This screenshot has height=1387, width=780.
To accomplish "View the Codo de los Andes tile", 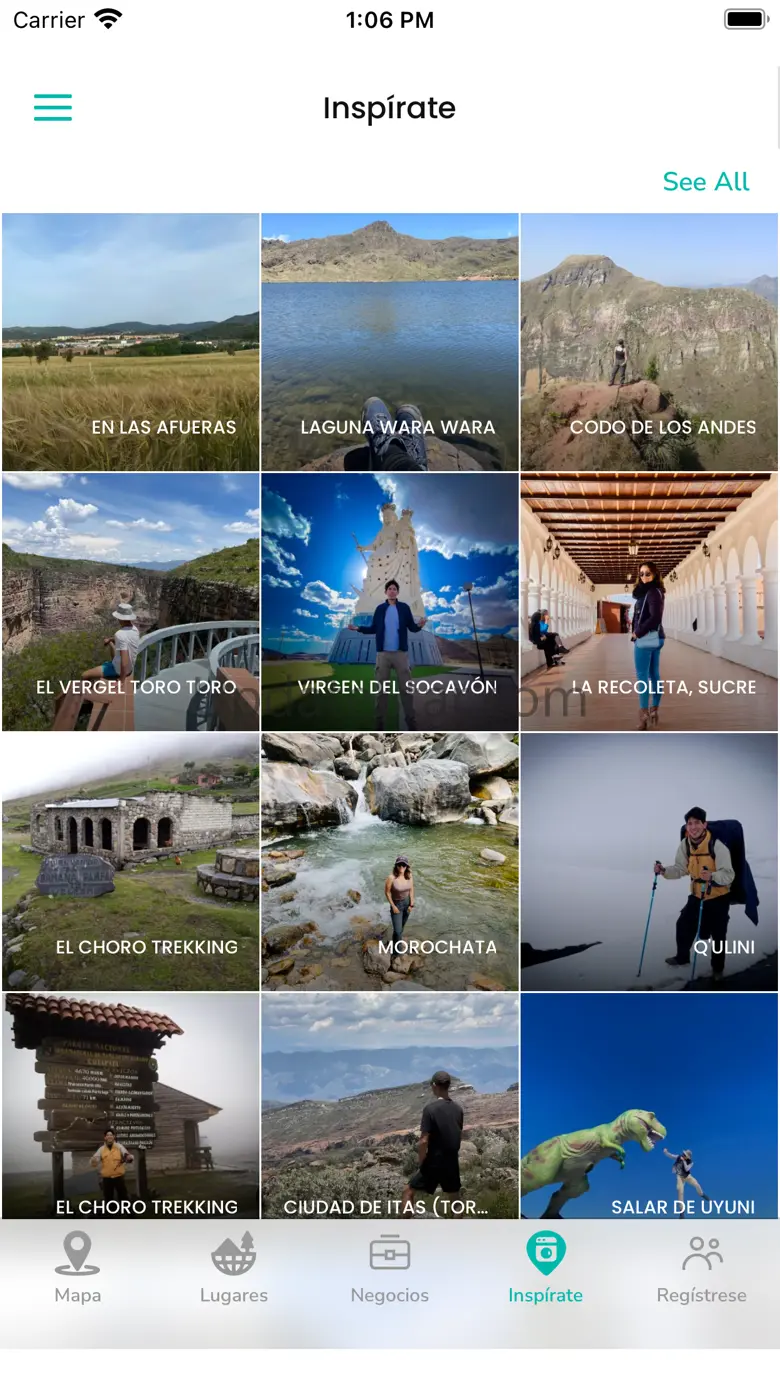I will pos(649,342).
